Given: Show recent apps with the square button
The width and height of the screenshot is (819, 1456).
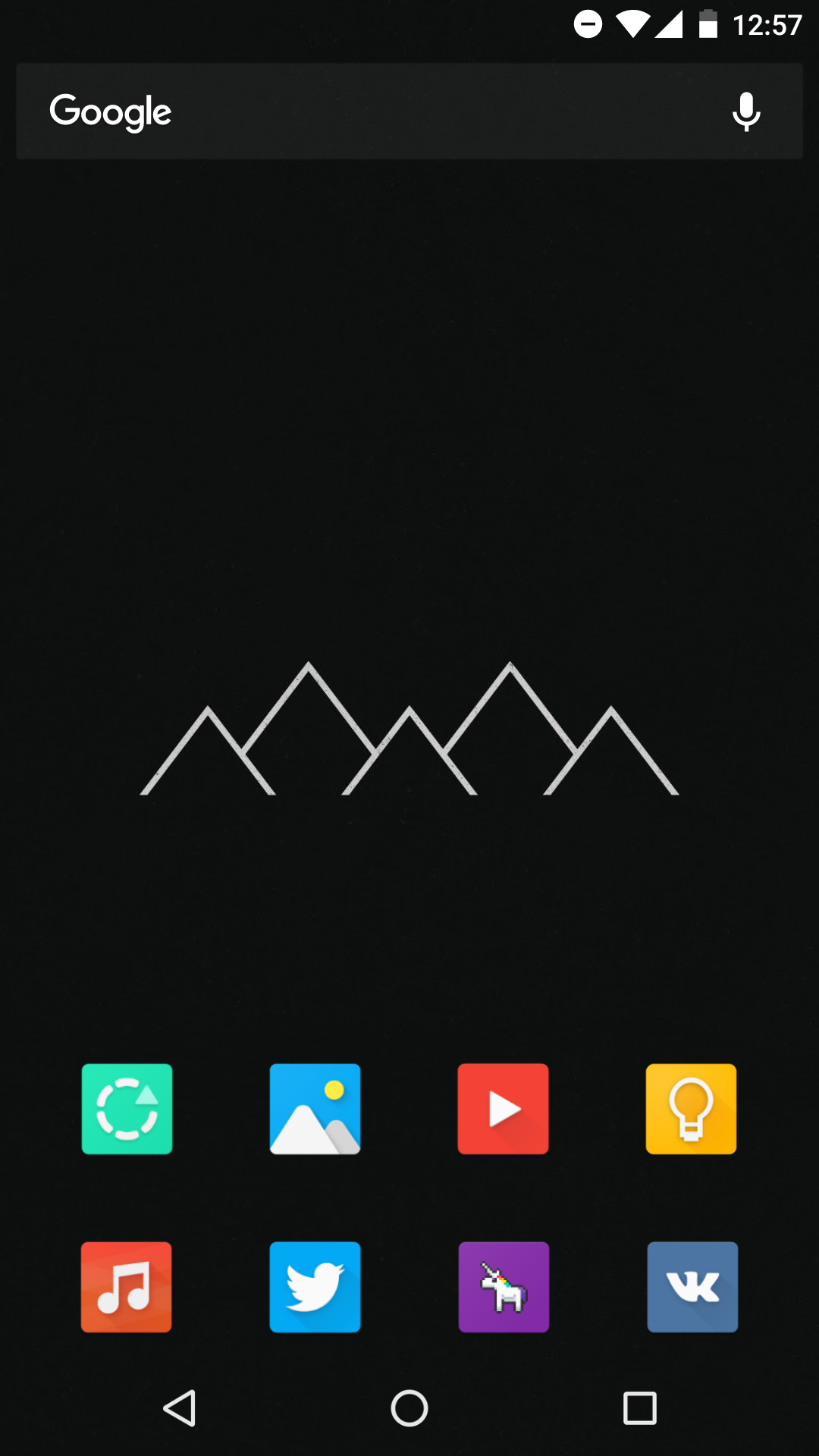Looking at the screenshot, I should coord(640,1408).
